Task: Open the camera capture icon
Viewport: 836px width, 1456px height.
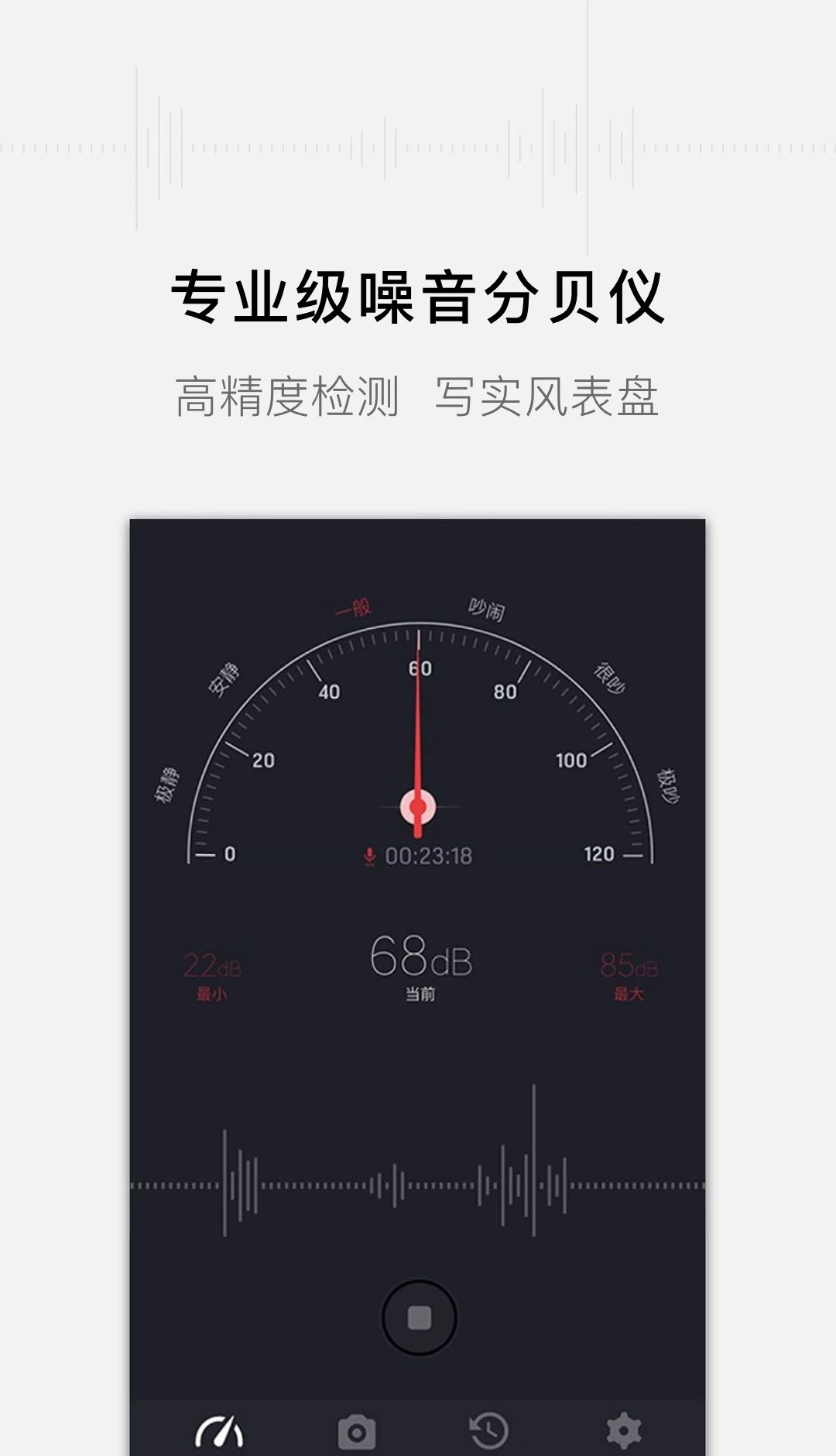Action: click(355, 1430)
